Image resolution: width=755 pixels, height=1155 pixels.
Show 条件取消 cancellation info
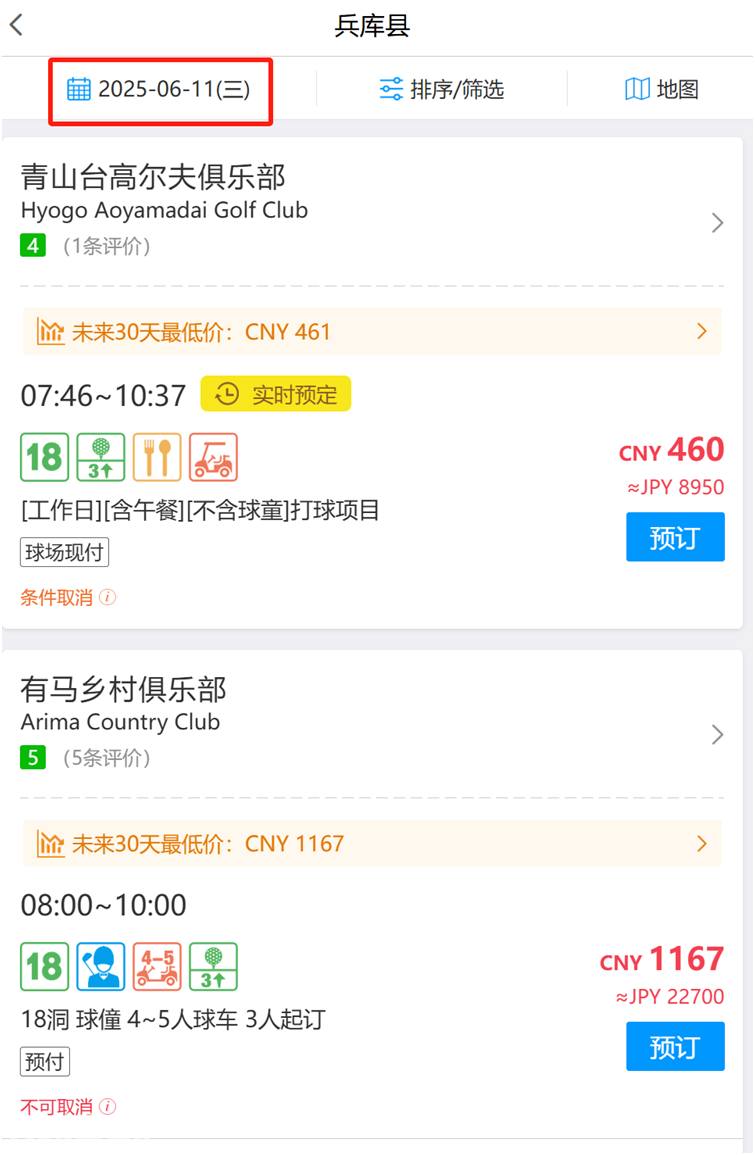pos(68,597)
